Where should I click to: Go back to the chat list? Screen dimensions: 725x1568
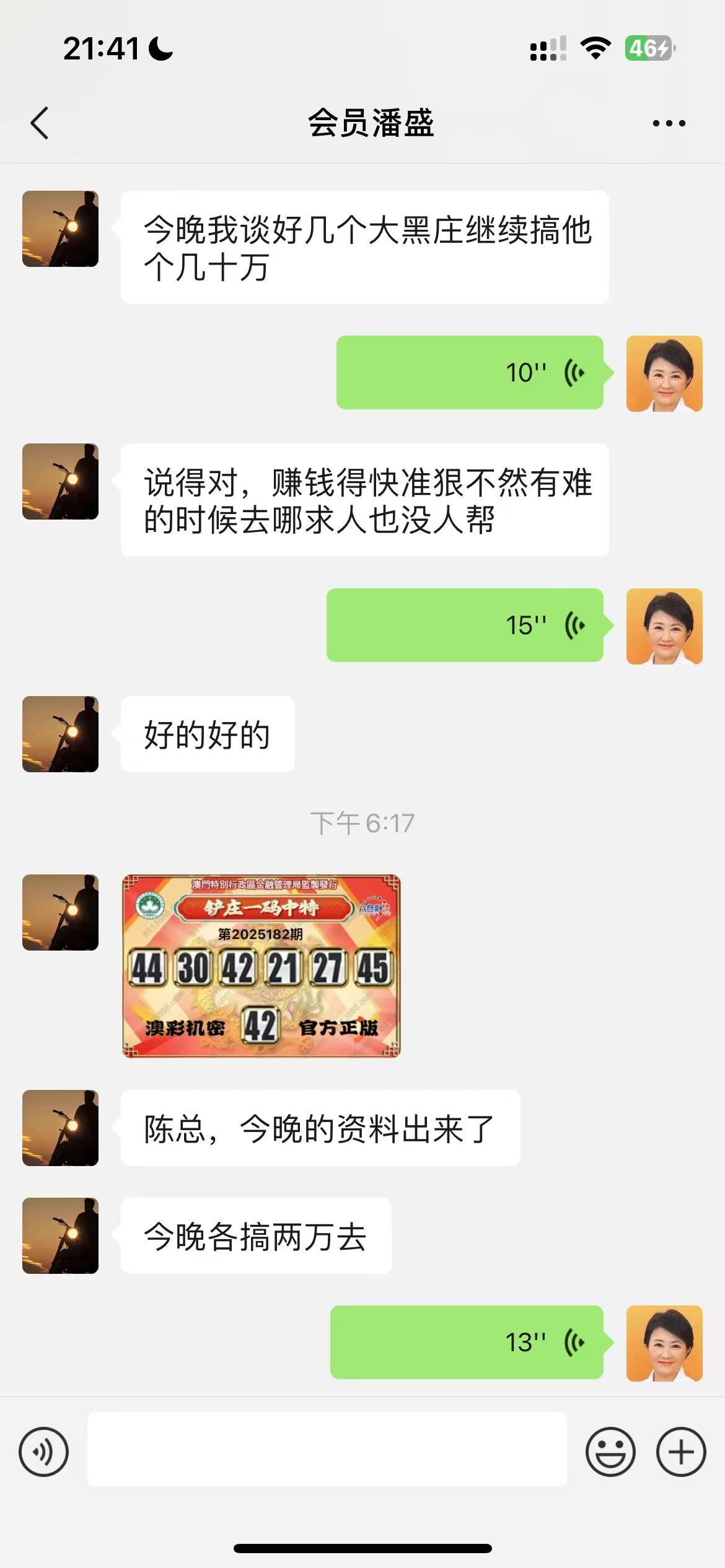40,123
